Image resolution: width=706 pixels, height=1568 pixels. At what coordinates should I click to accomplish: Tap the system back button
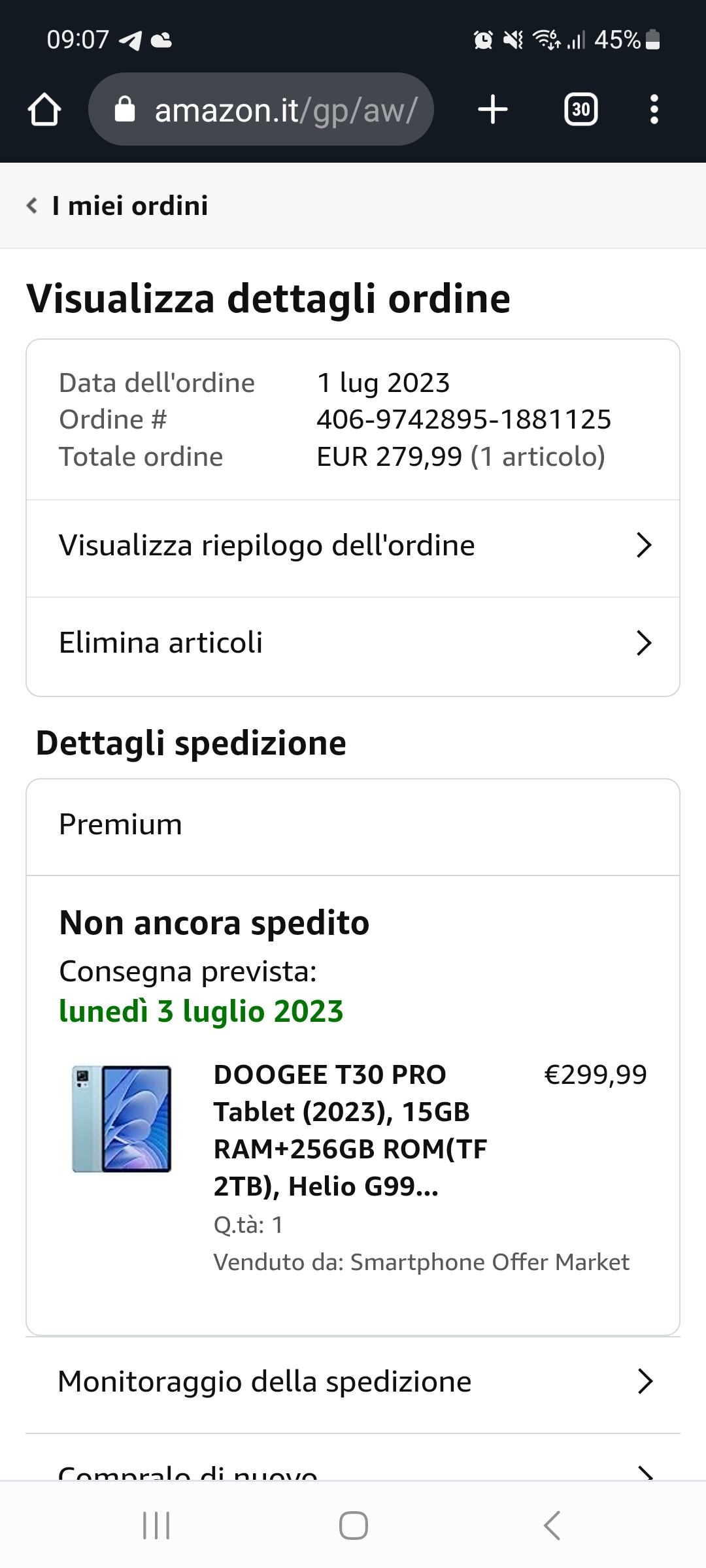552,1526
